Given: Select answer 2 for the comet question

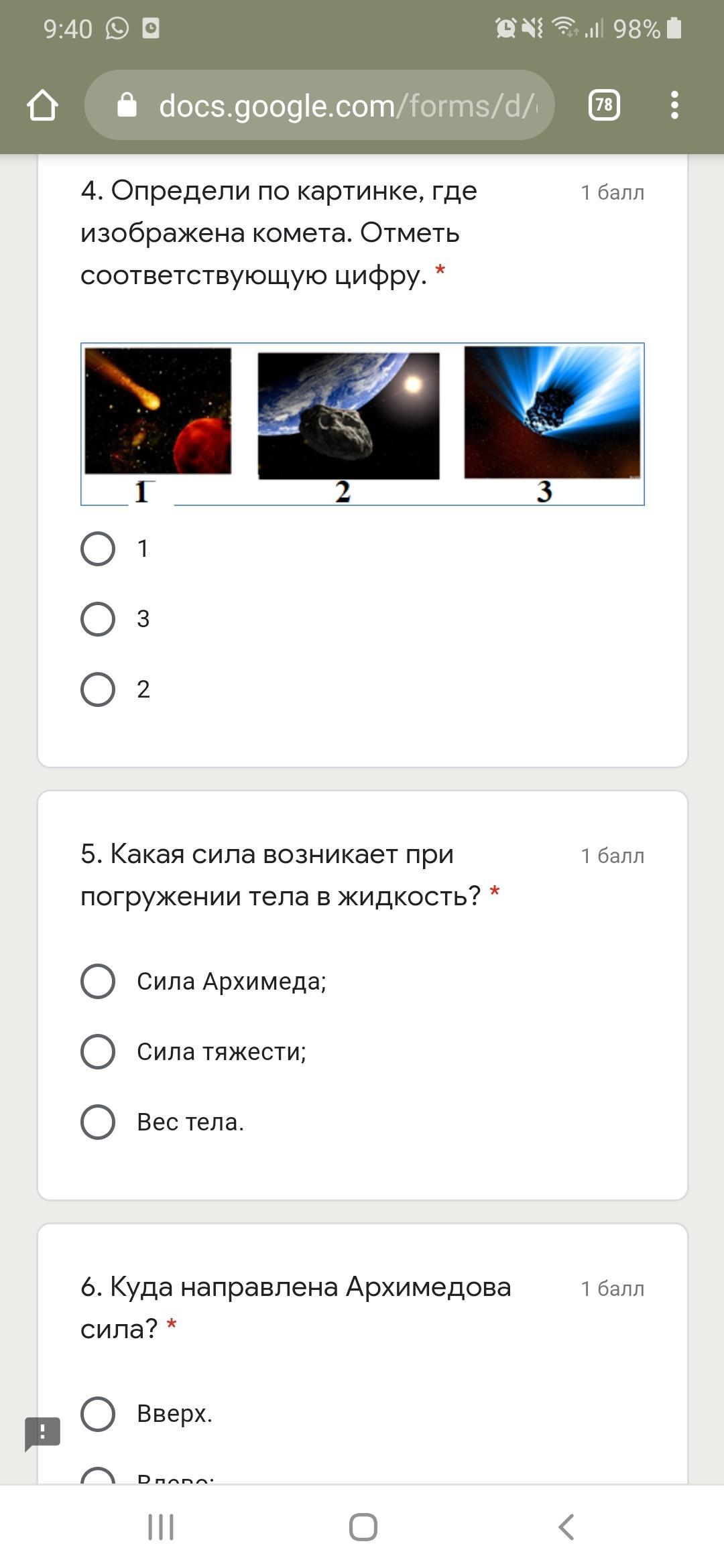Looking at the screenshot, I should coord(98,689).
